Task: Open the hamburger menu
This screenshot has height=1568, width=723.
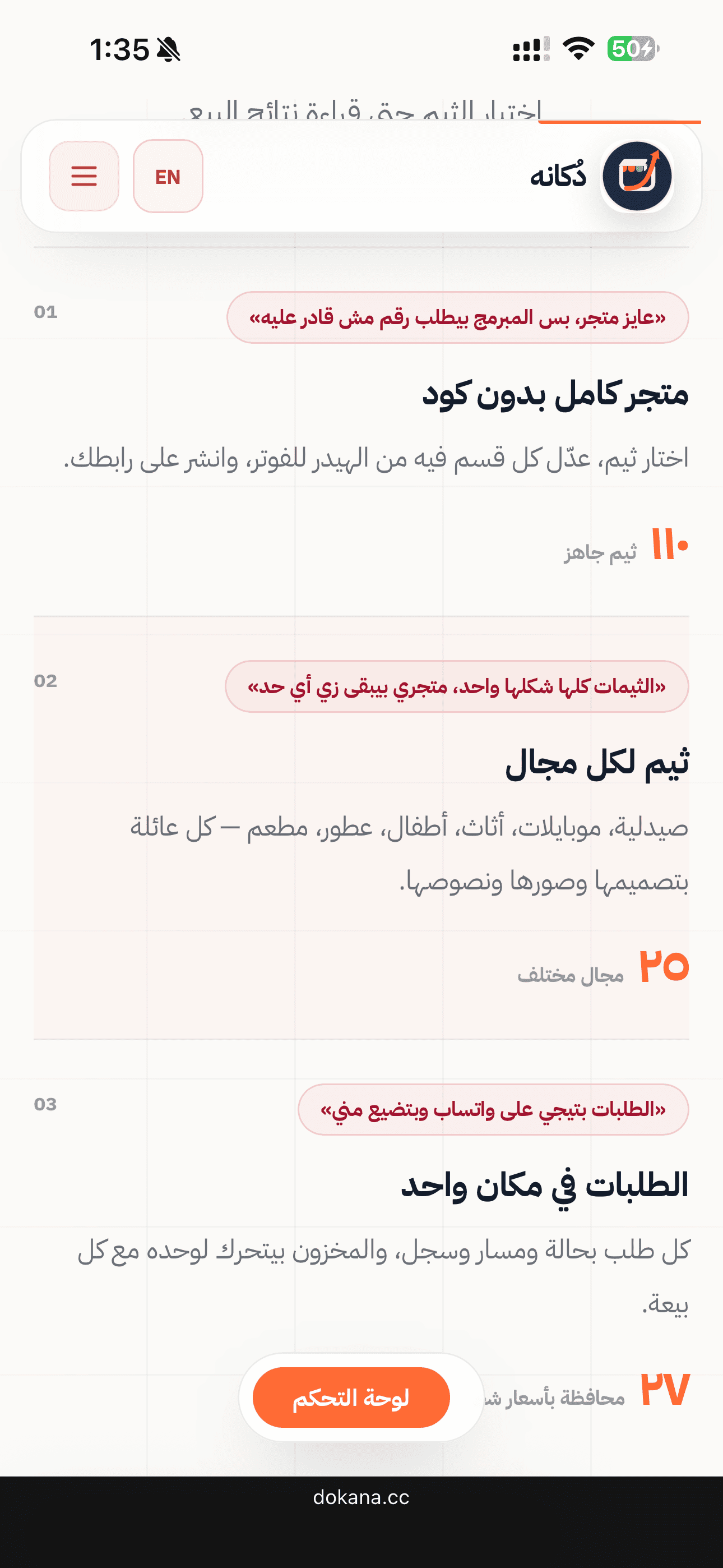Action: [x=84, y=176]
